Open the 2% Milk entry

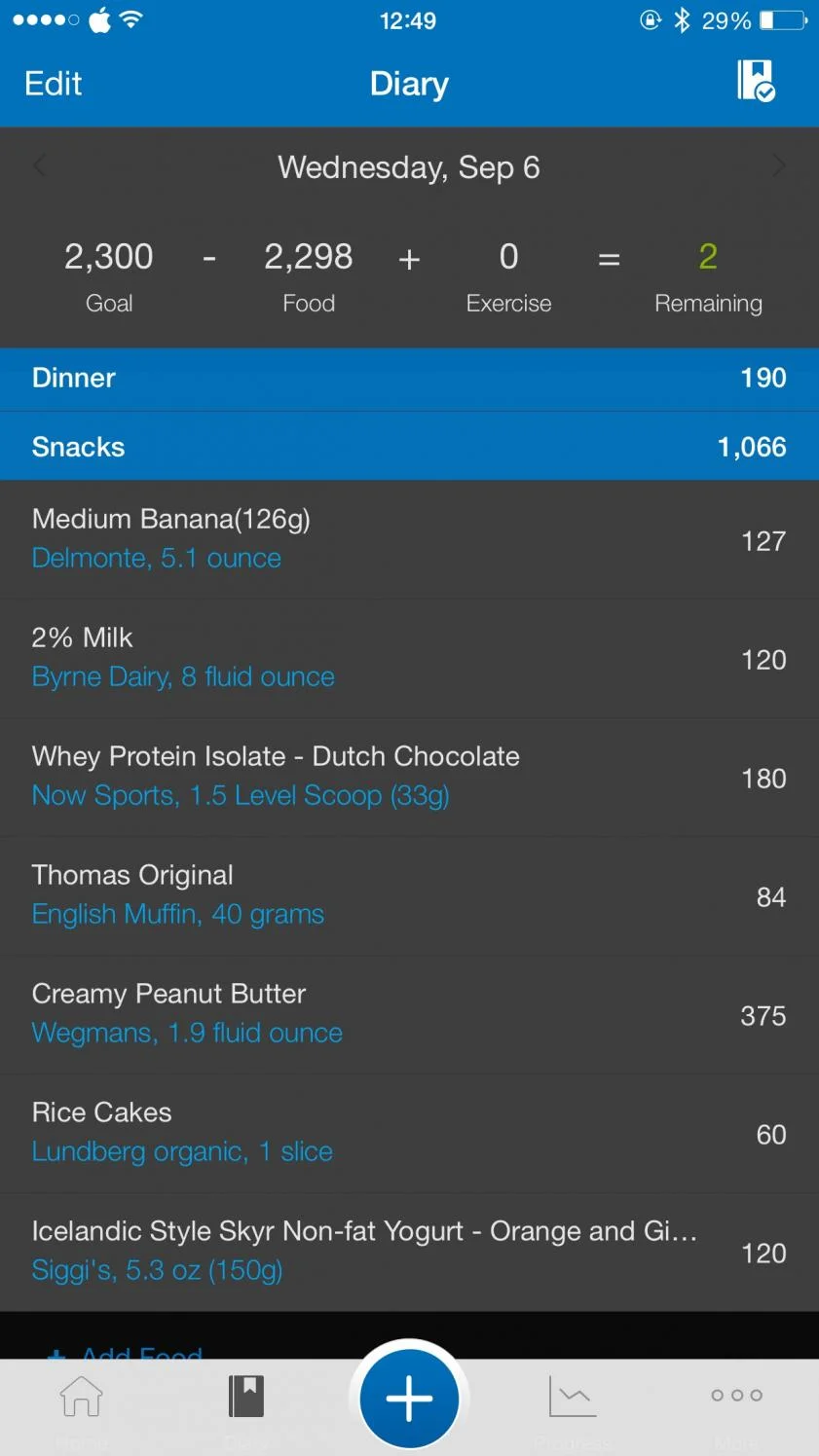coord(409,658)
